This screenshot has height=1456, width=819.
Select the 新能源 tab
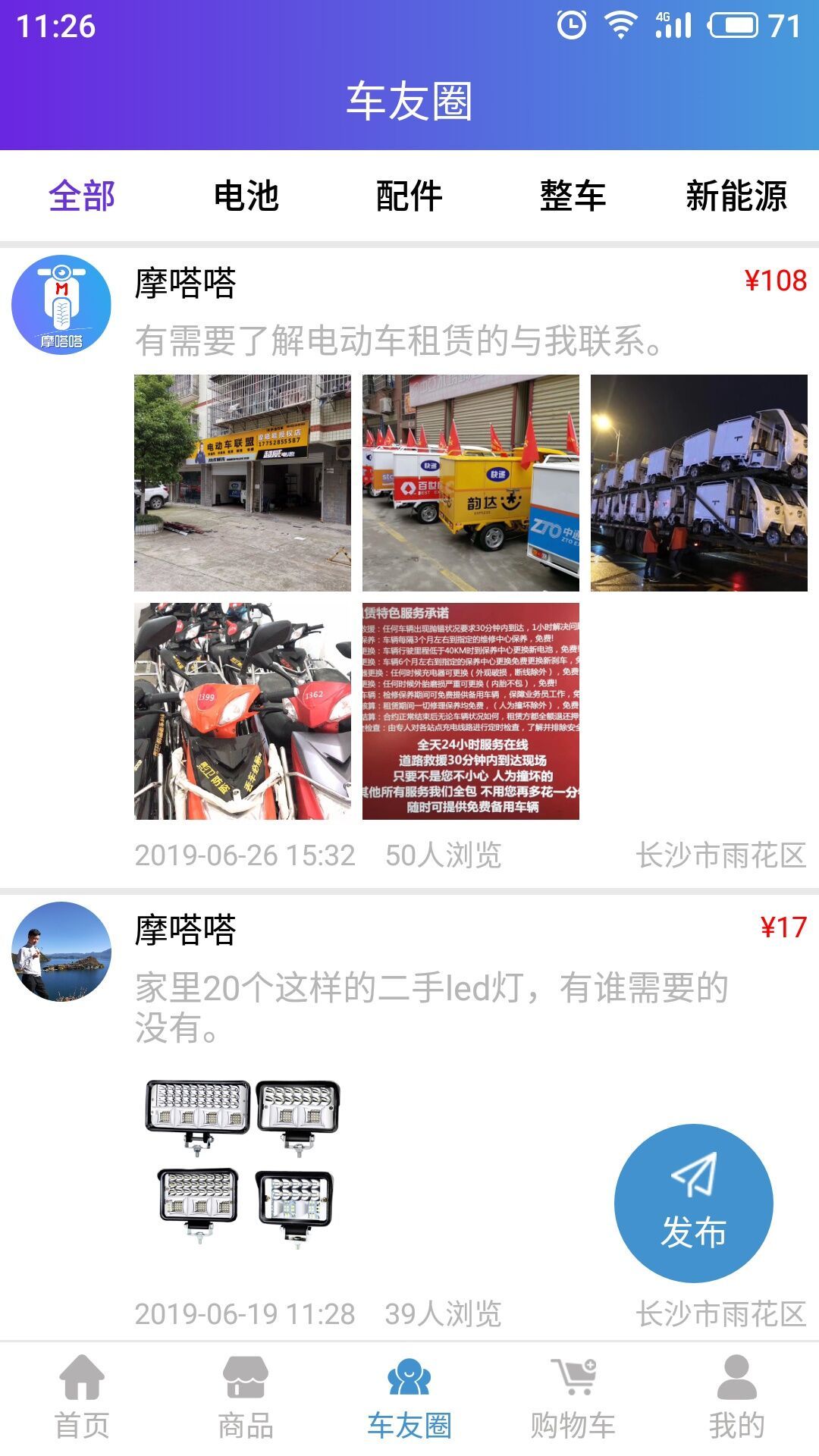pos(736,196)
